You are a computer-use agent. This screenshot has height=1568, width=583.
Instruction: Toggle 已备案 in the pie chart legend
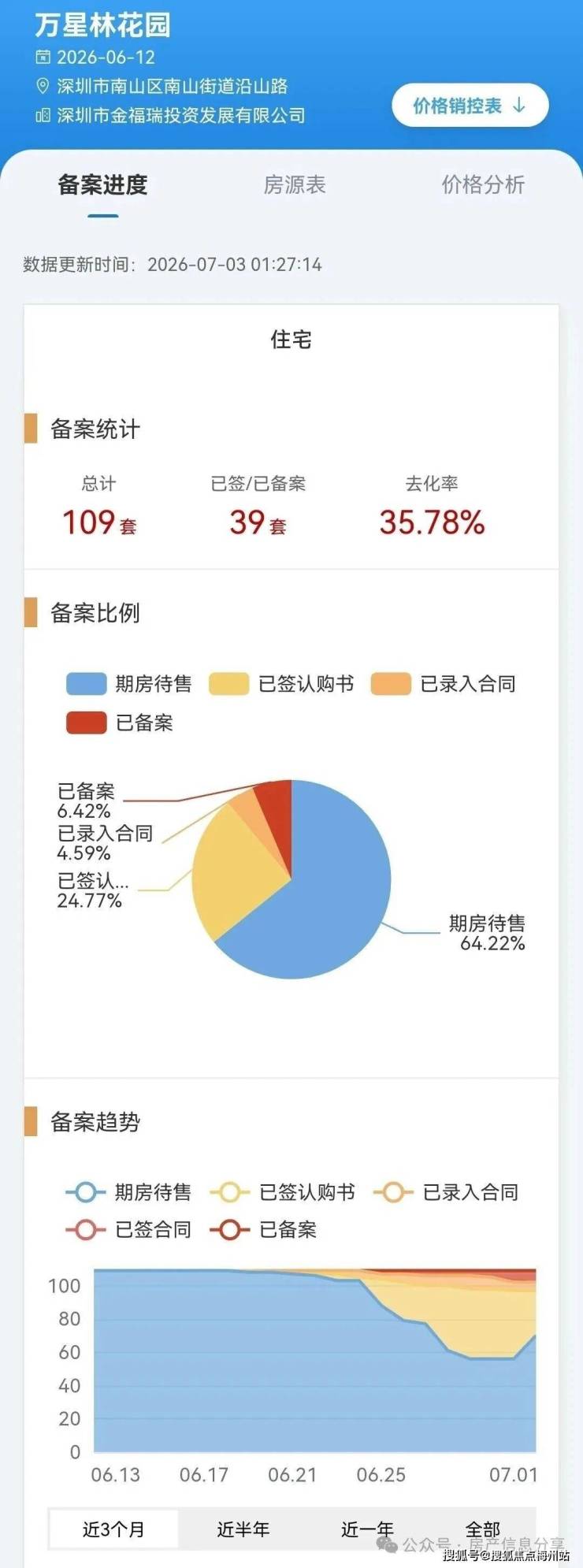(120, 723)
